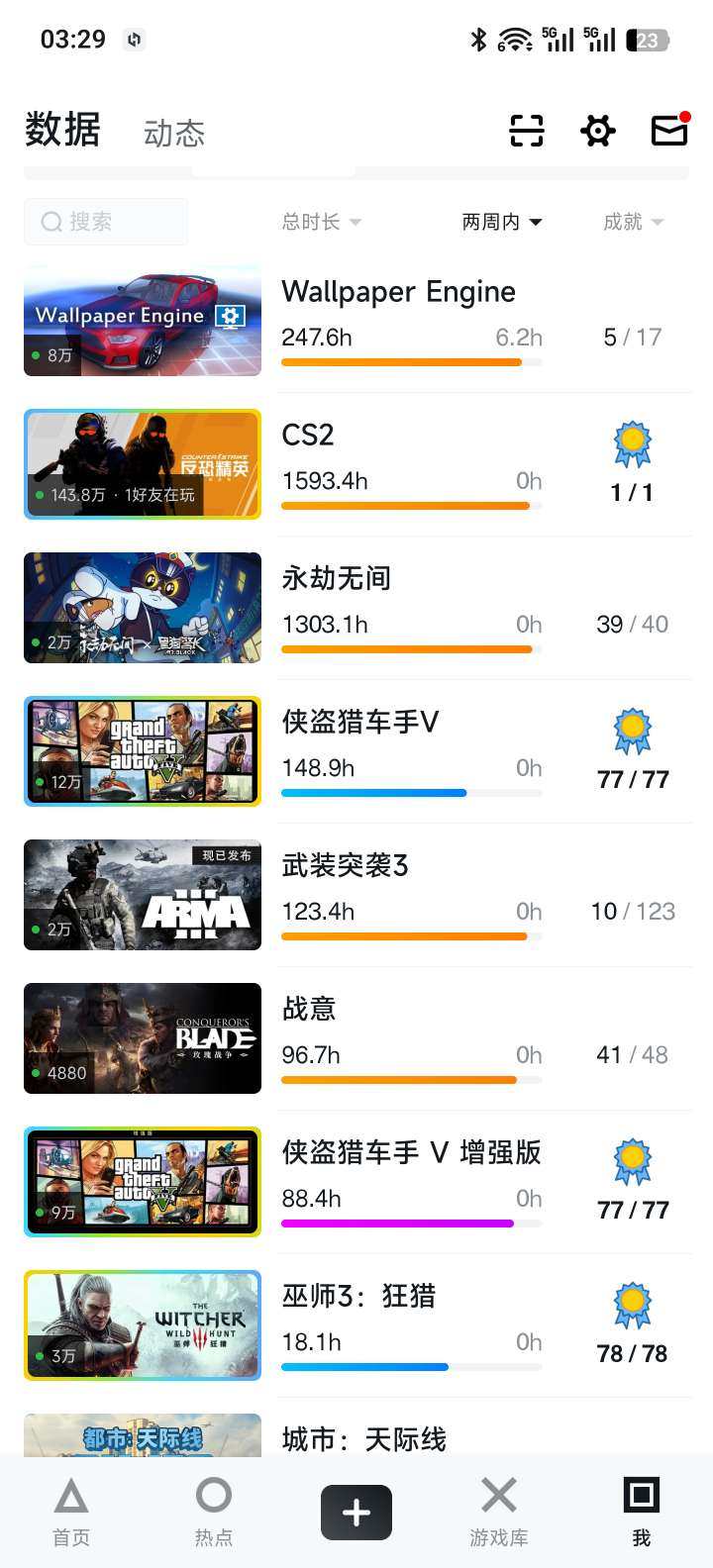
Task: Go to the 首页 tab
Action: coord(71,1512)
